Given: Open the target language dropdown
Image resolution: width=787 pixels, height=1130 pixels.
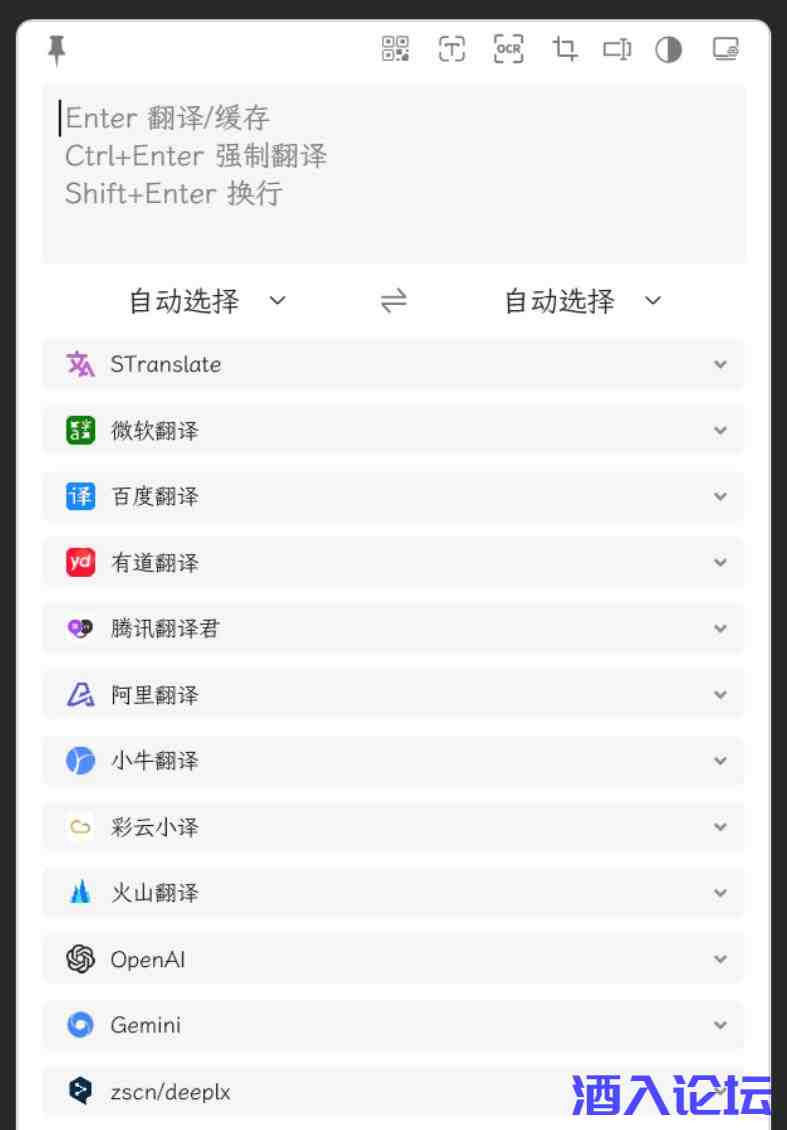Looking at the screenshot, I should 582,301.
